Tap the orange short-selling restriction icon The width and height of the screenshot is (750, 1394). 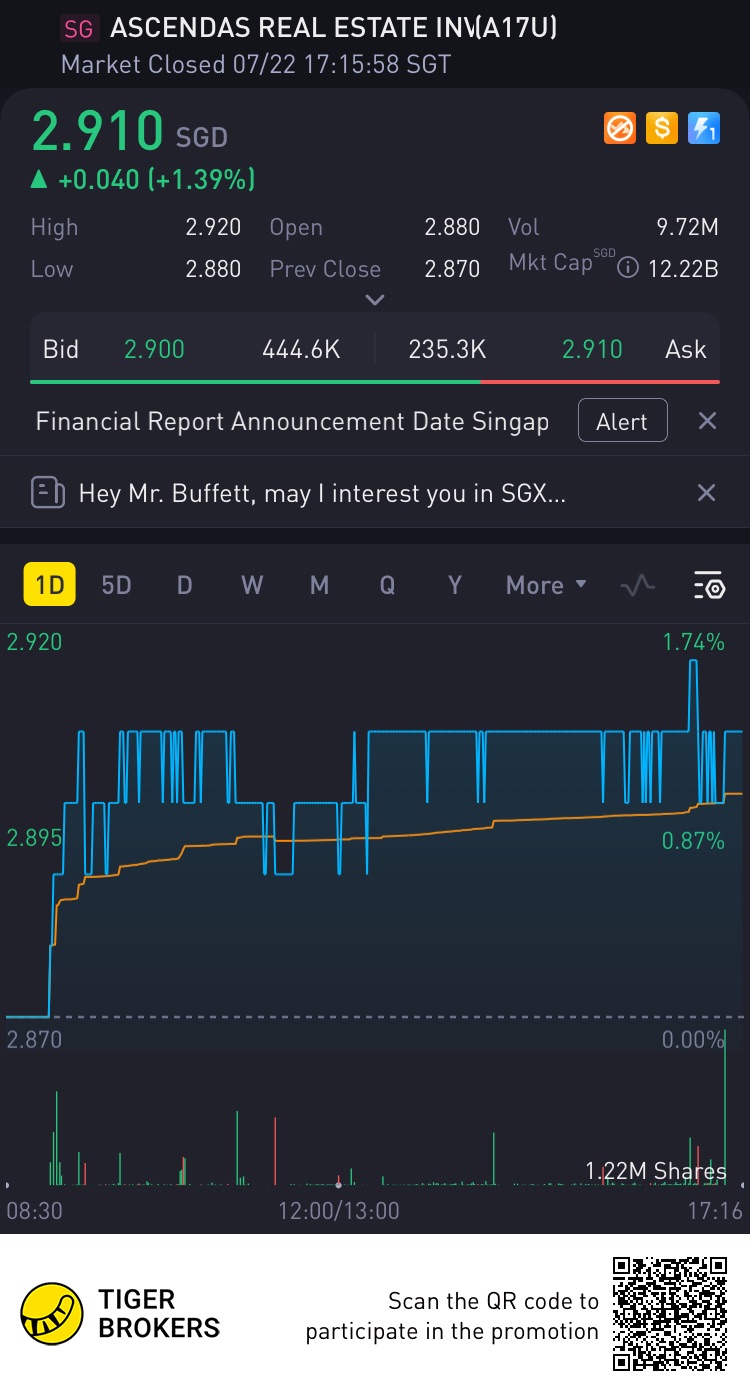click(x=620, y=128)
